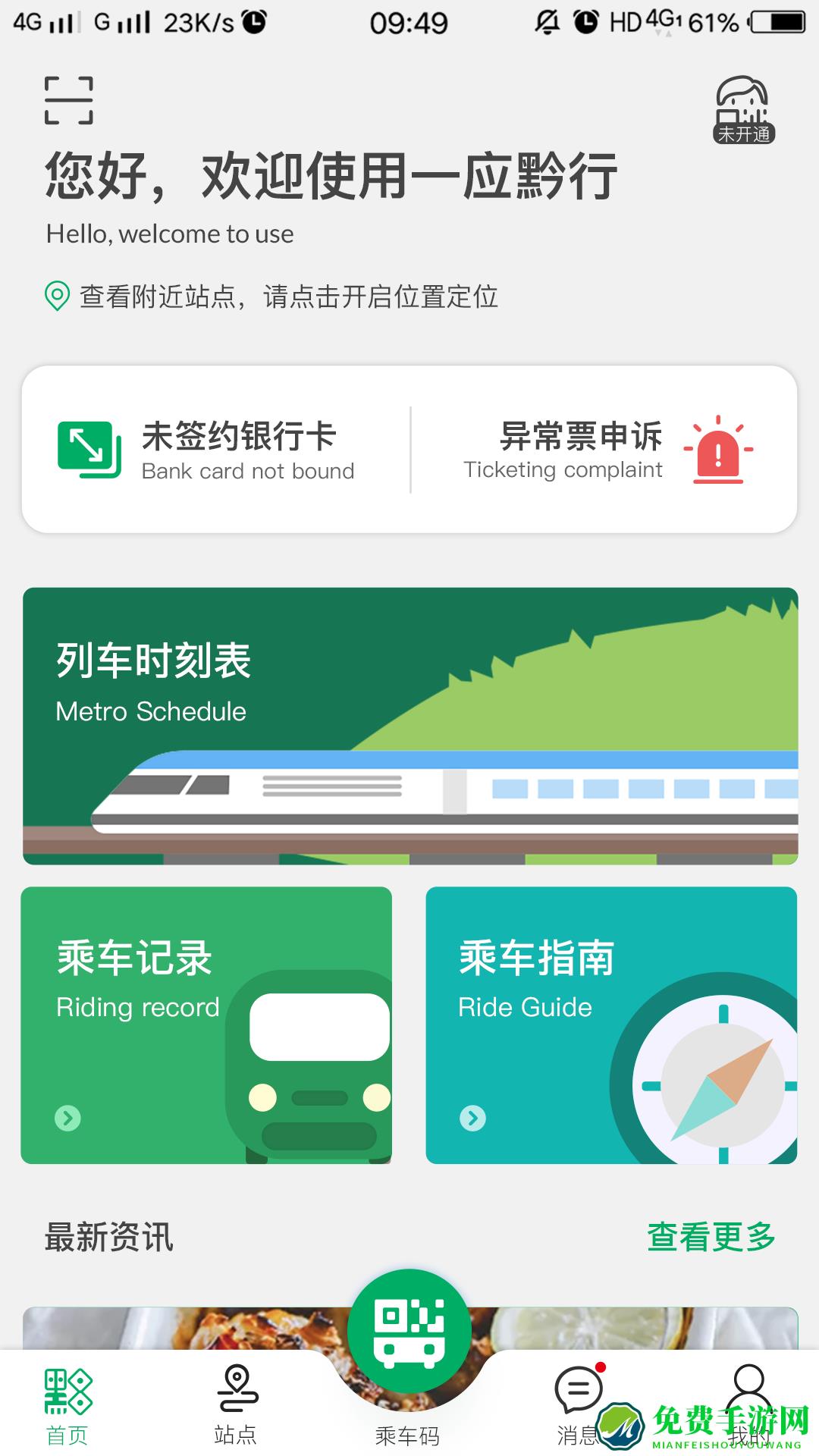The width and height of the screenshot is (819, 1456).
Task: Open the 列车时刻表 Metro Schedule card
Action: click(x=409, y=724)
